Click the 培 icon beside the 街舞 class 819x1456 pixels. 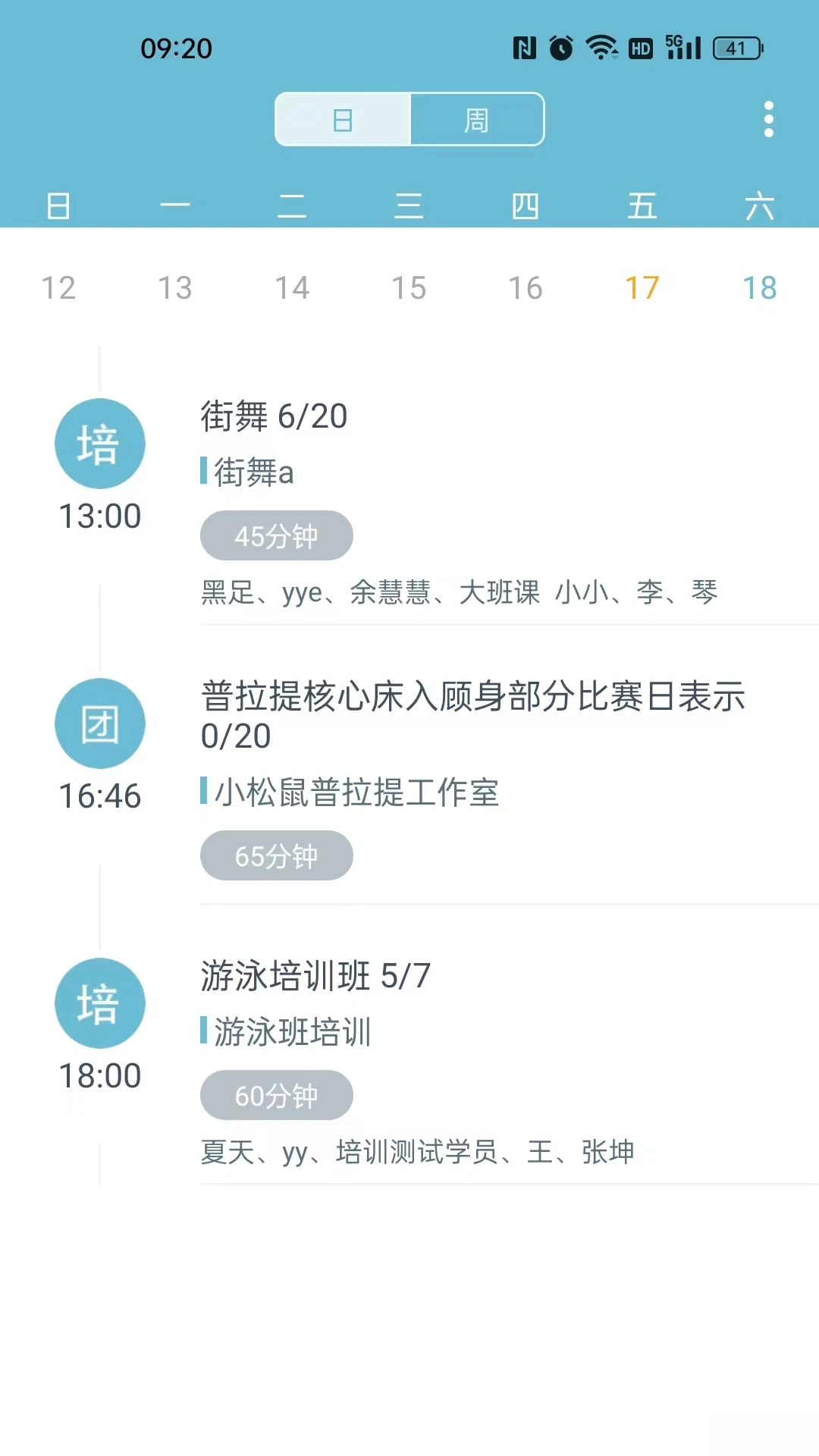pos(99,443)
